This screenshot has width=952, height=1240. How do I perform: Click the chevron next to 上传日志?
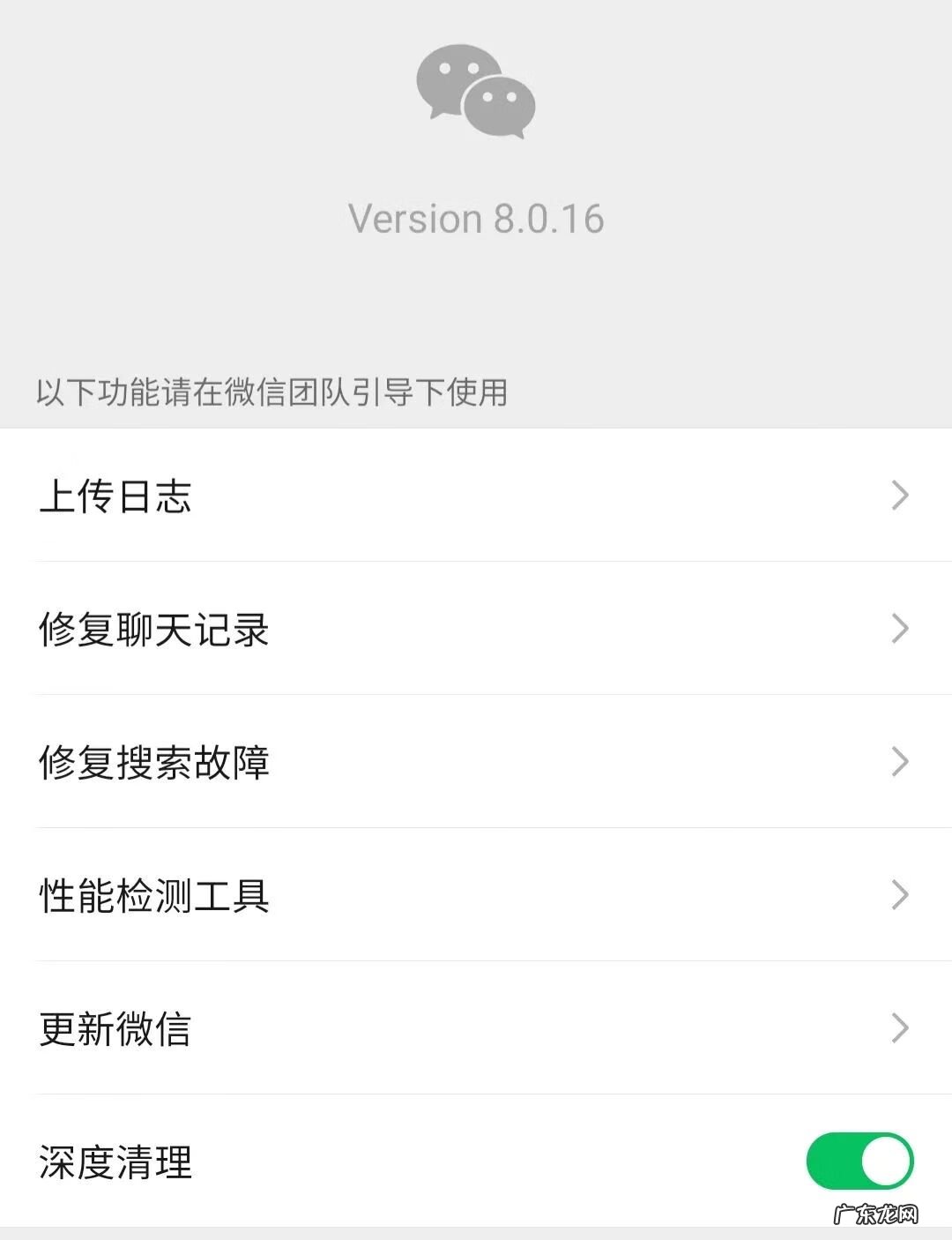[900, 496]
